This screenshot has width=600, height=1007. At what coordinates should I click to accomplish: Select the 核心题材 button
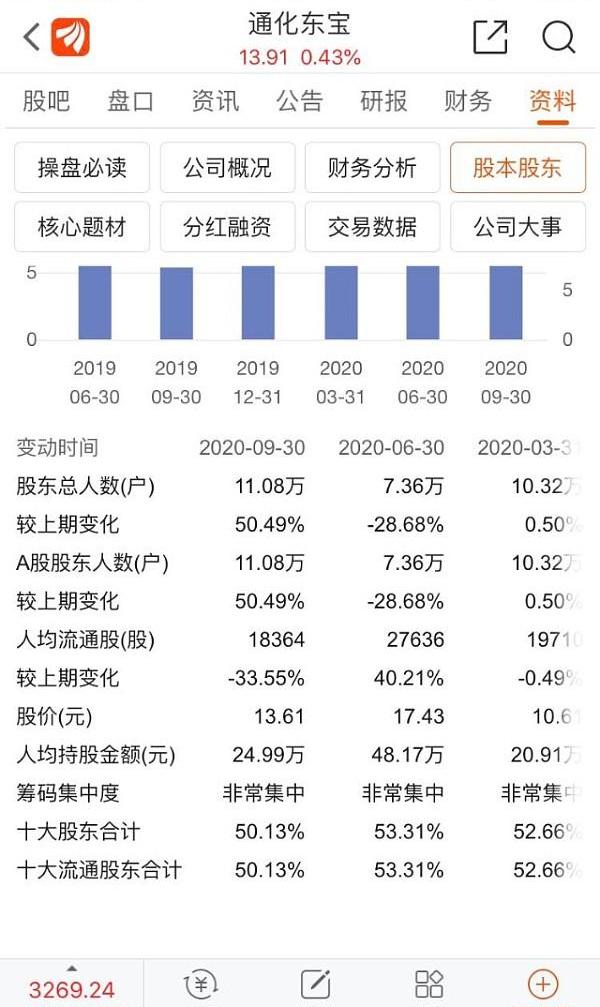click(x=82, y=227)
